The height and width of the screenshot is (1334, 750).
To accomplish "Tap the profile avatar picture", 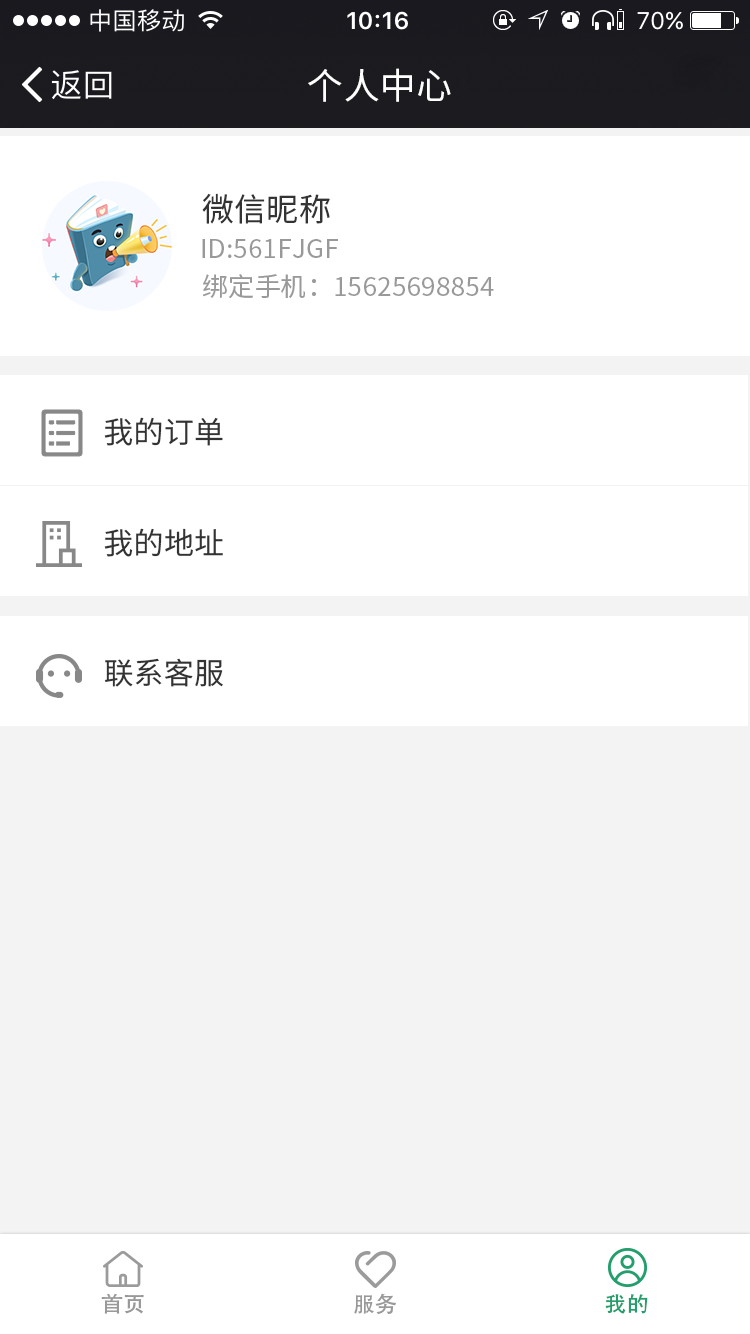I will click(106, 246).
